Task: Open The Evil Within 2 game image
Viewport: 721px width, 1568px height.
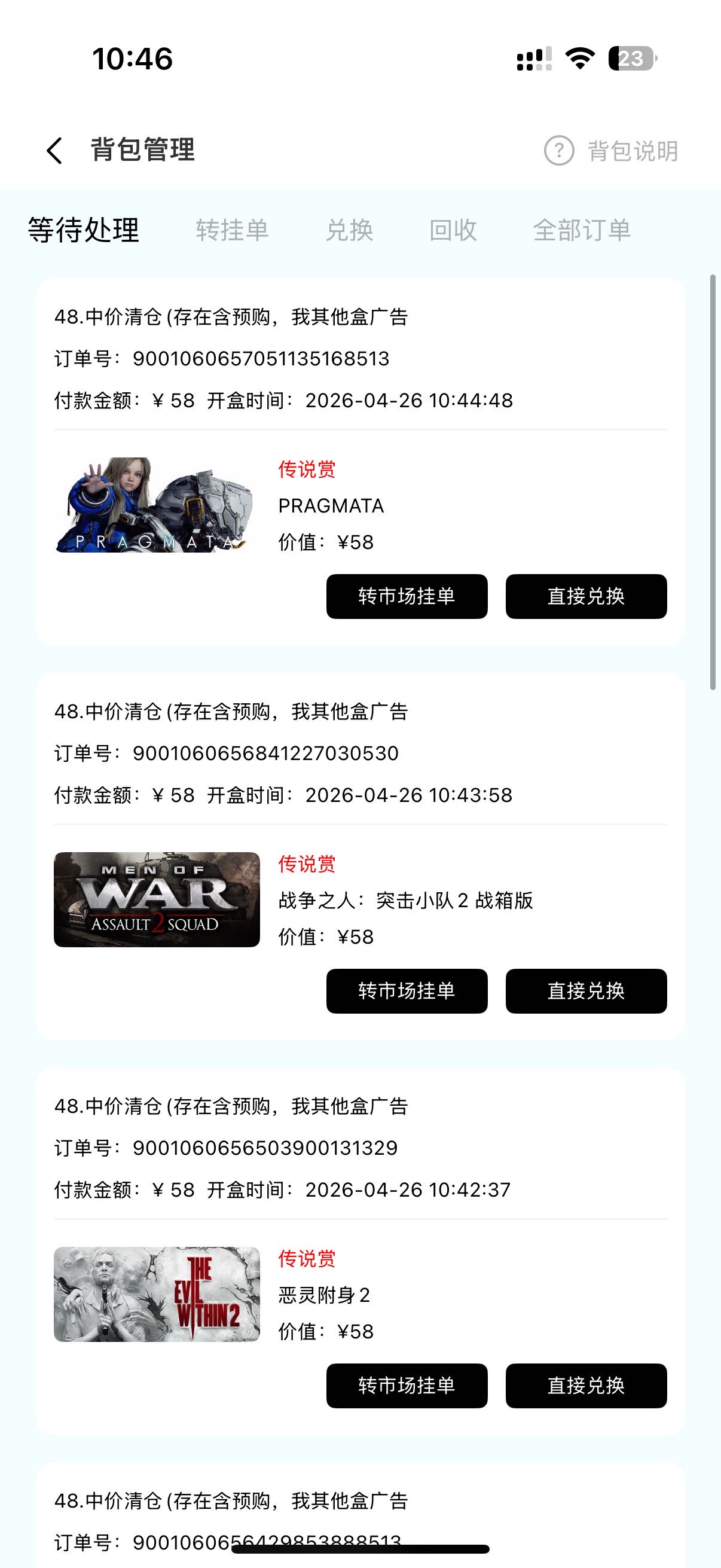Action: point(157,1294)
